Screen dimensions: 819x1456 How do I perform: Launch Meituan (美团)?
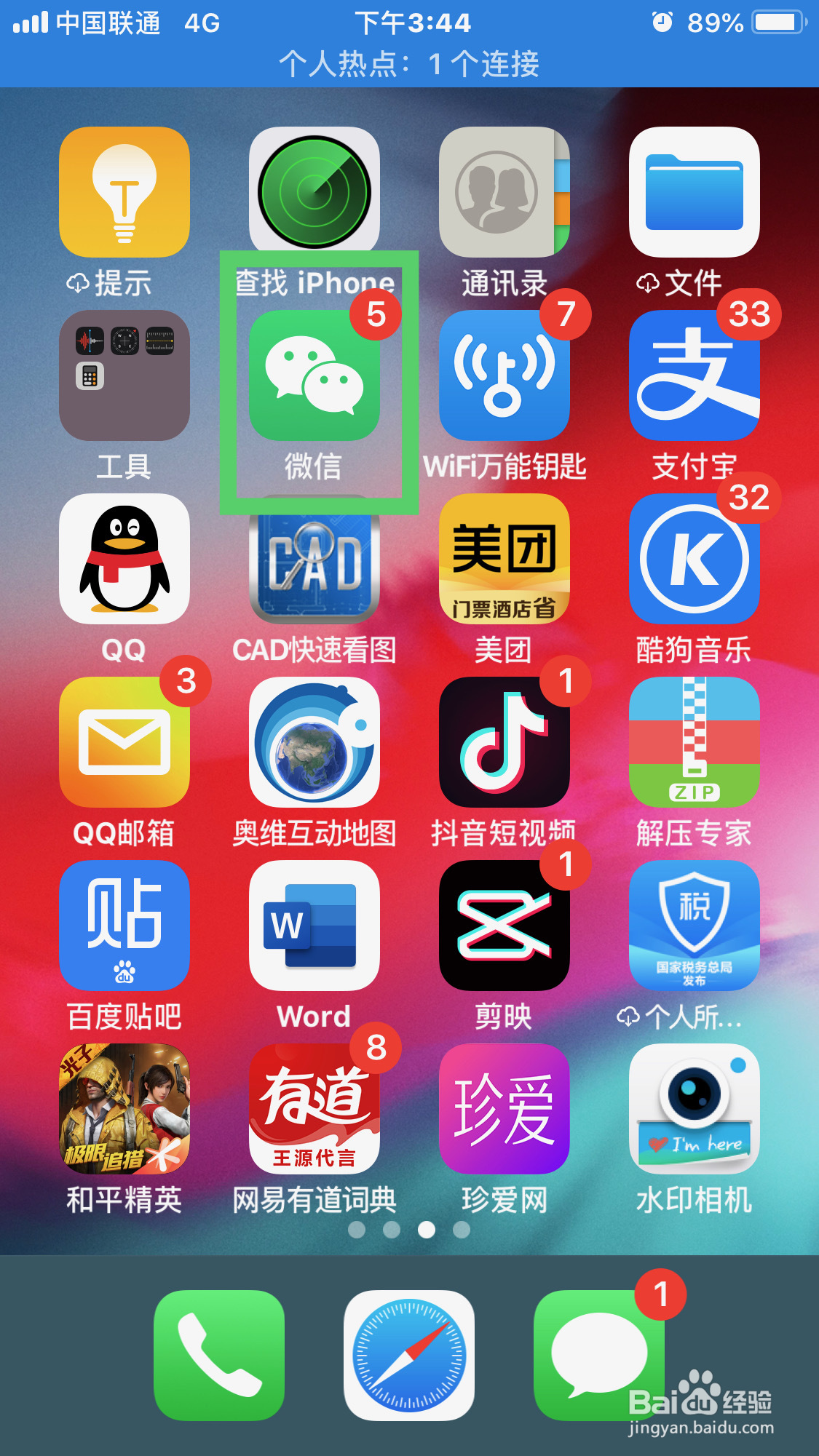[x=504, y=560]
